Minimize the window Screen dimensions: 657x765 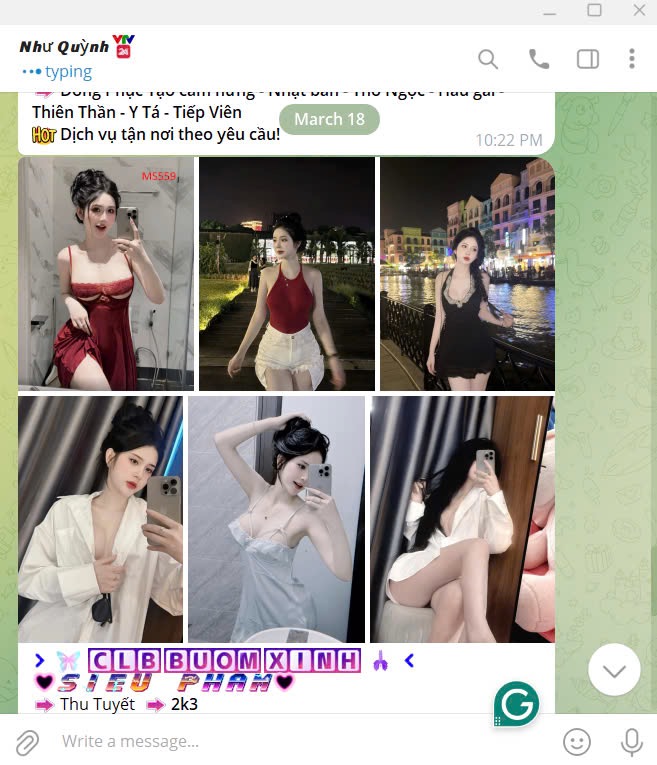(x=549, y=10)
